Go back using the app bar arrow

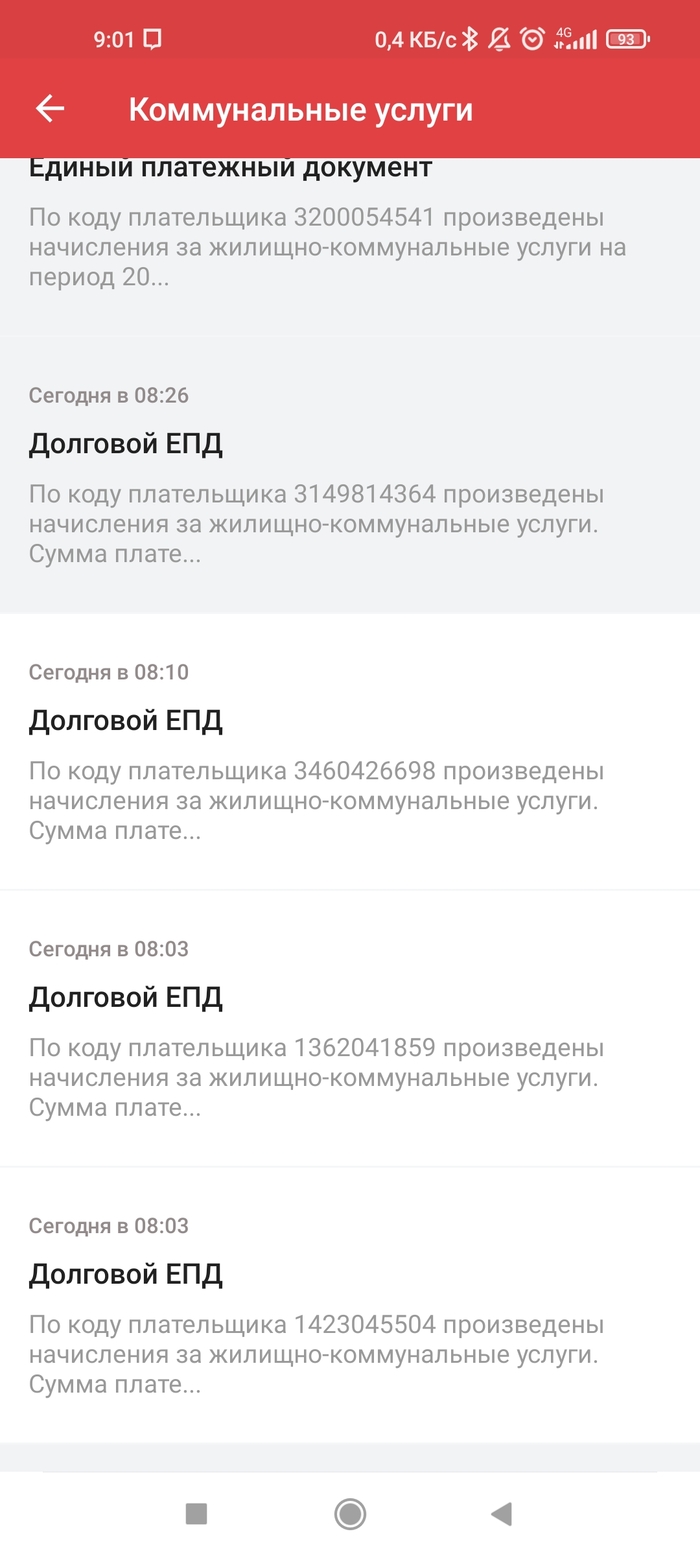[x=50, y=109]
